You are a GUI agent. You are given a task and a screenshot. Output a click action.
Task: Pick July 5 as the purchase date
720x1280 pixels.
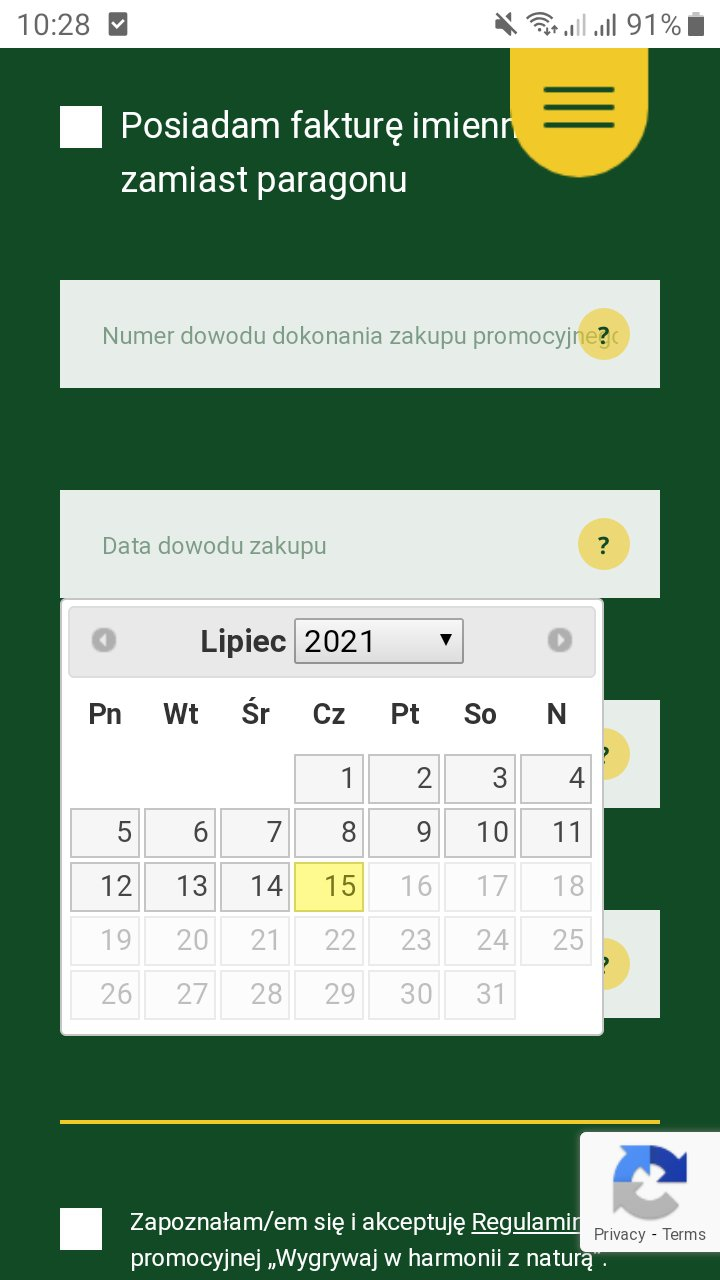pyautogui.click(x=105, y=833)
